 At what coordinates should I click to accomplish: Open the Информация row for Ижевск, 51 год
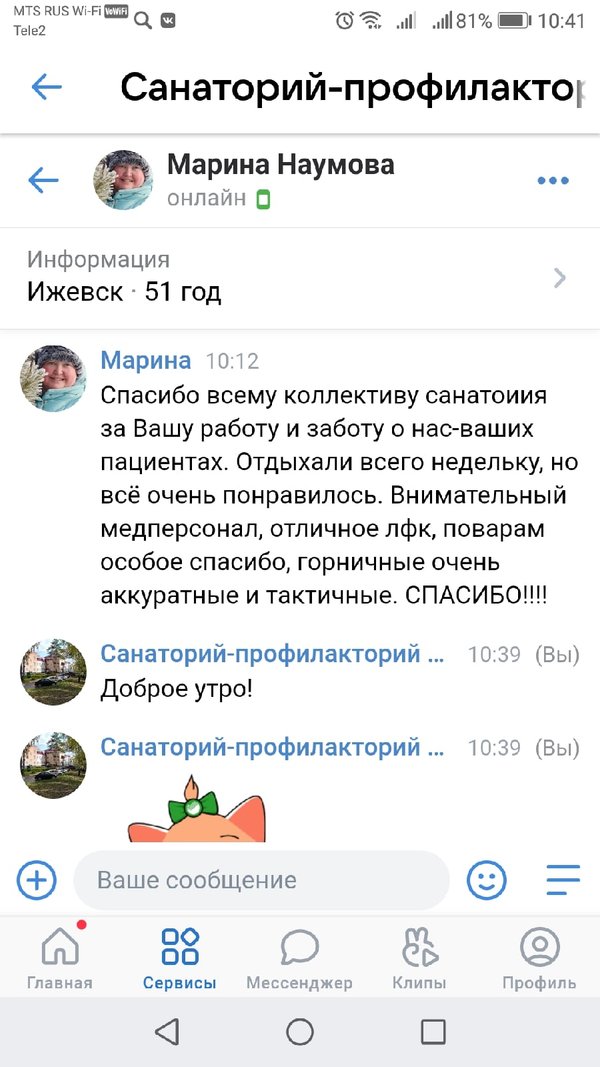coord(300,277)
